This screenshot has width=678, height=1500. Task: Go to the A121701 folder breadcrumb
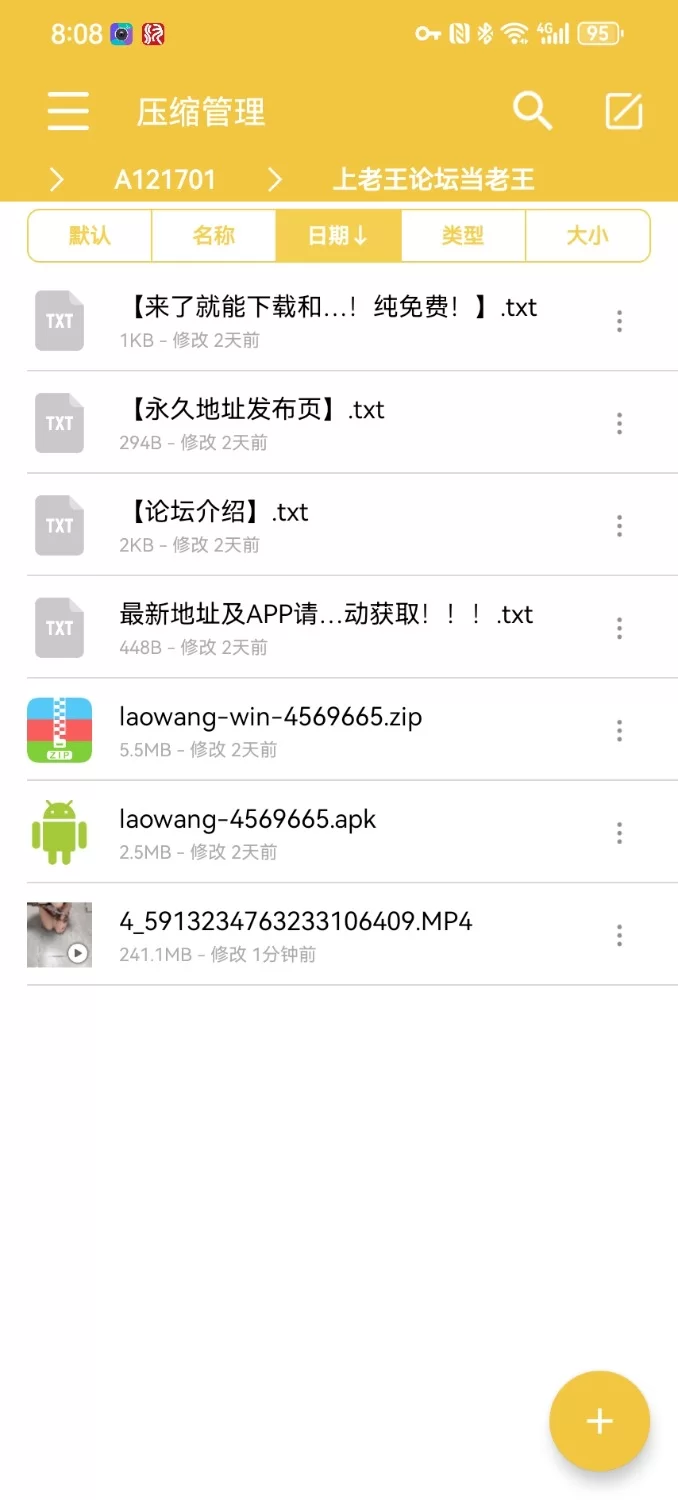click(165, 180)
